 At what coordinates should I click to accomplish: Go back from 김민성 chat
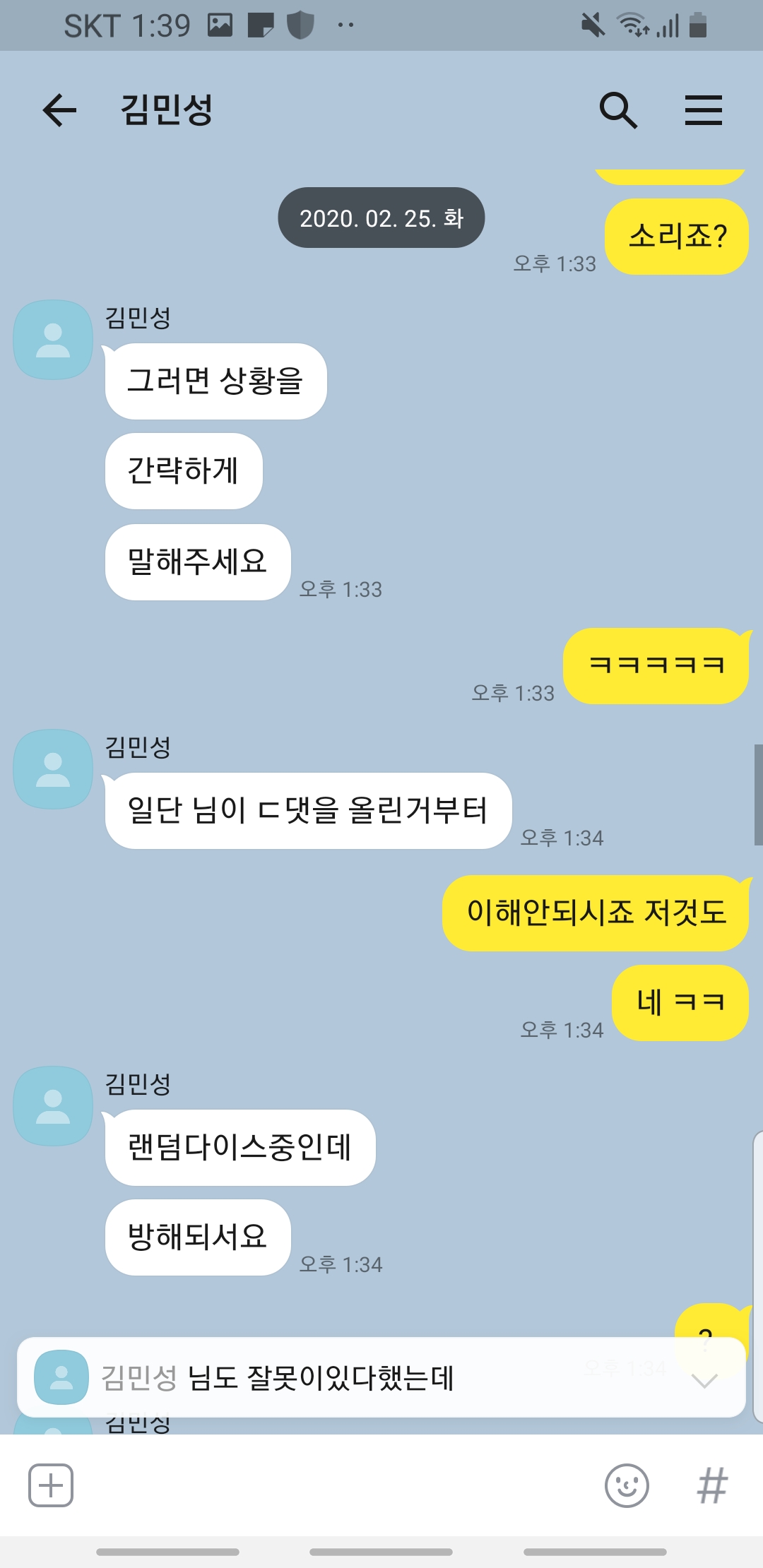59,110
